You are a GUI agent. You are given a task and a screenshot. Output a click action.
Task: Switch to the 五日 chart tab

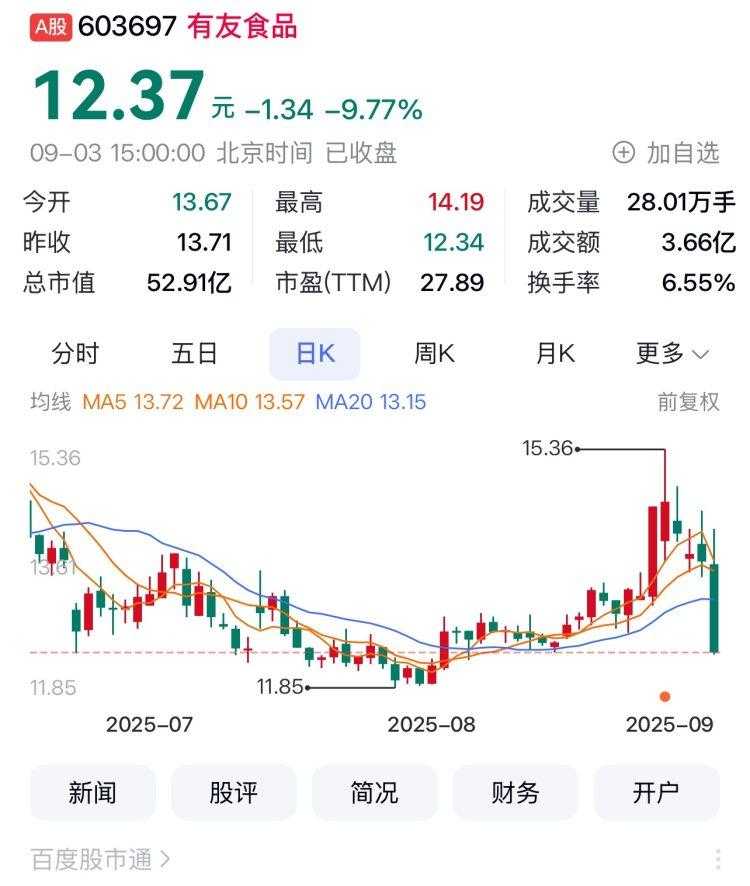pyautogui.click(x=195, y=353)
